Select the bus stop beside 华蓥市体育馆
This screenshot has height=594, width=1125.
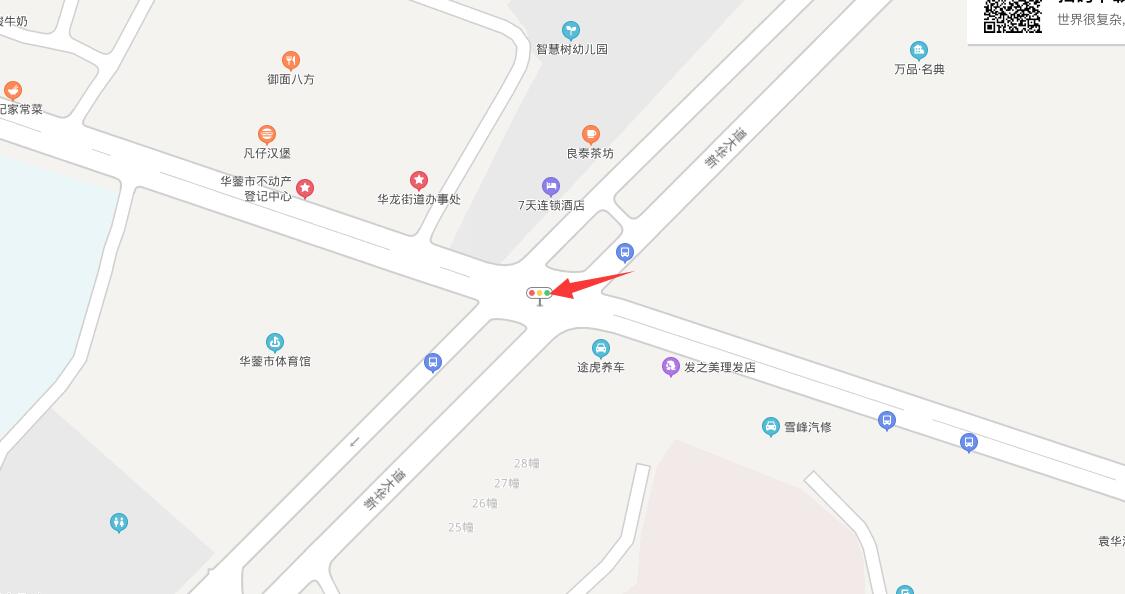pos(433,362)
